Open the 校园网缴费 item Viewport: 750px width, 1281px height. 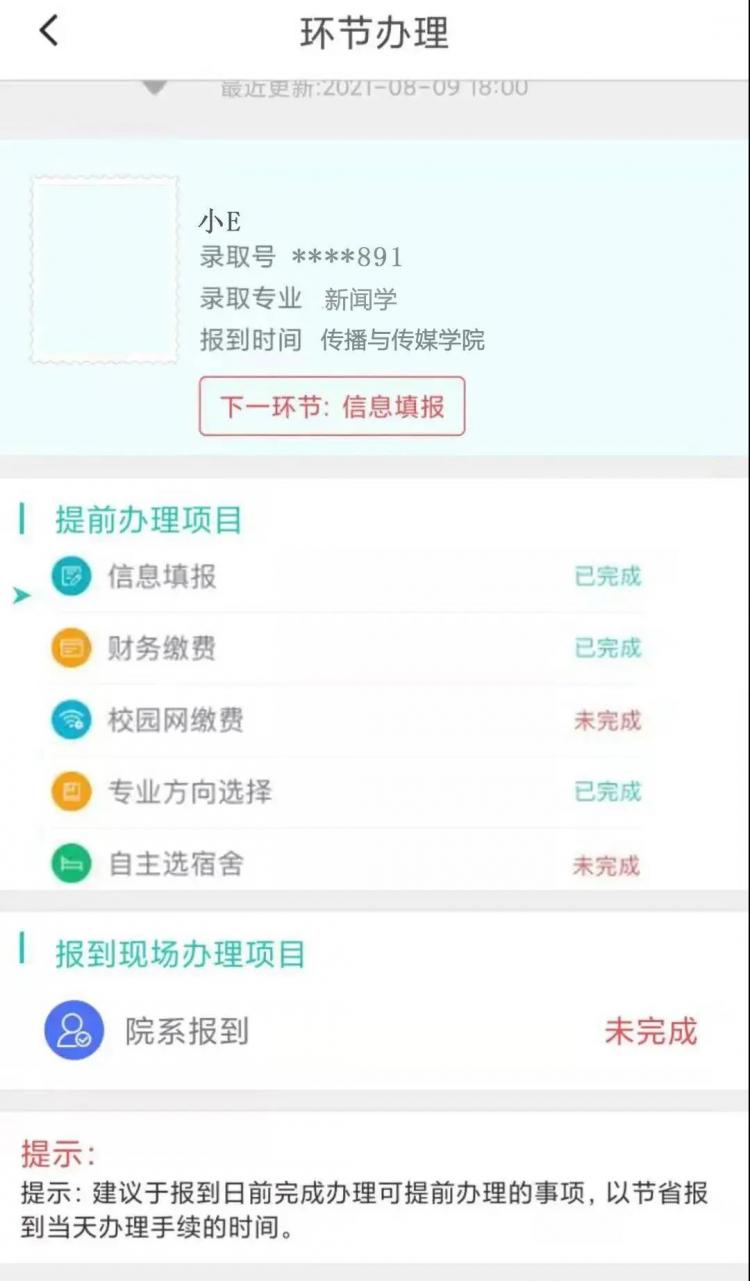point(345,721)
